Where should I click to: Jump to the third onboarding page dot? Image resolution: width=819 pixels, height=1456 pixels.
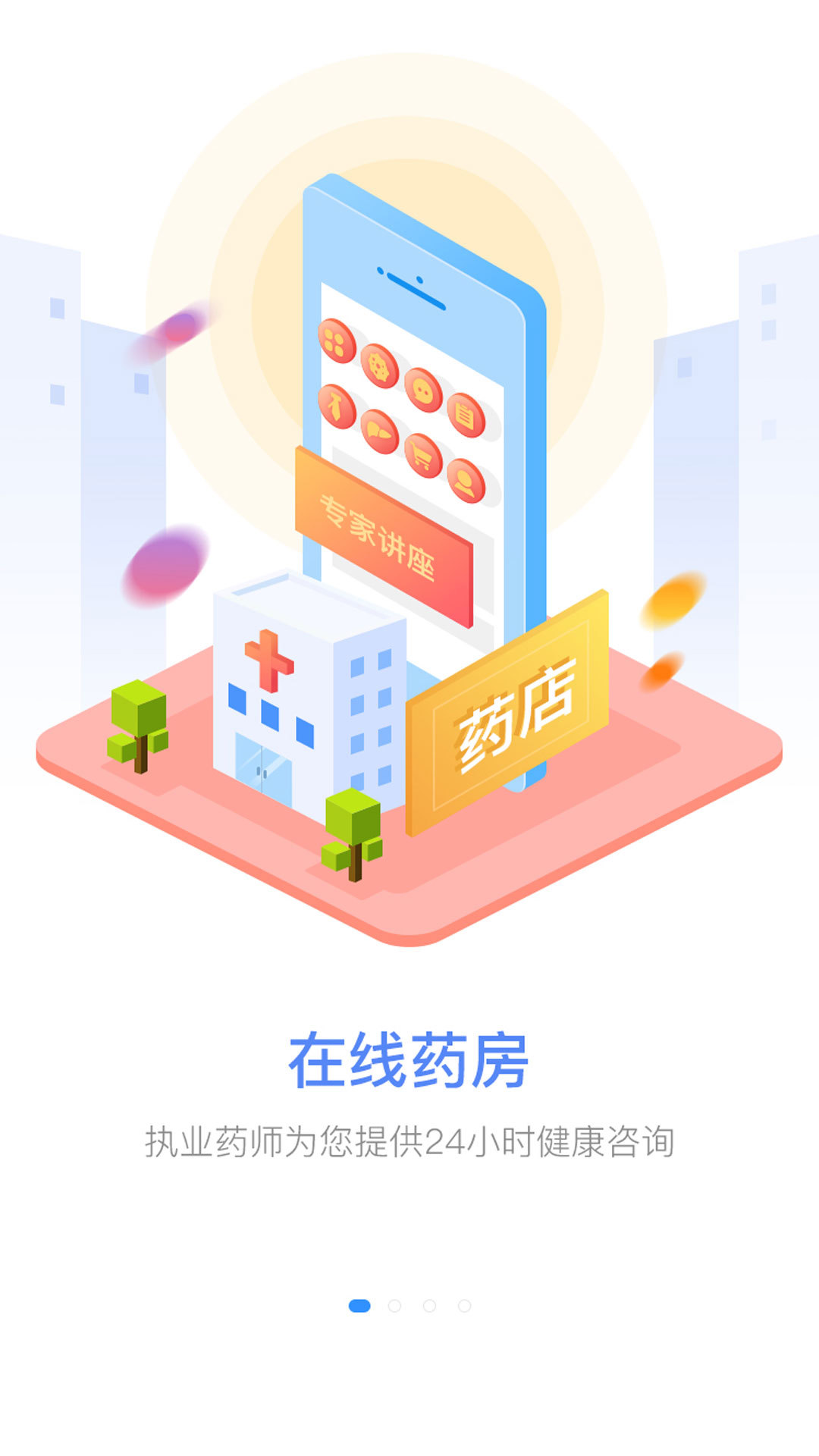429,1306
